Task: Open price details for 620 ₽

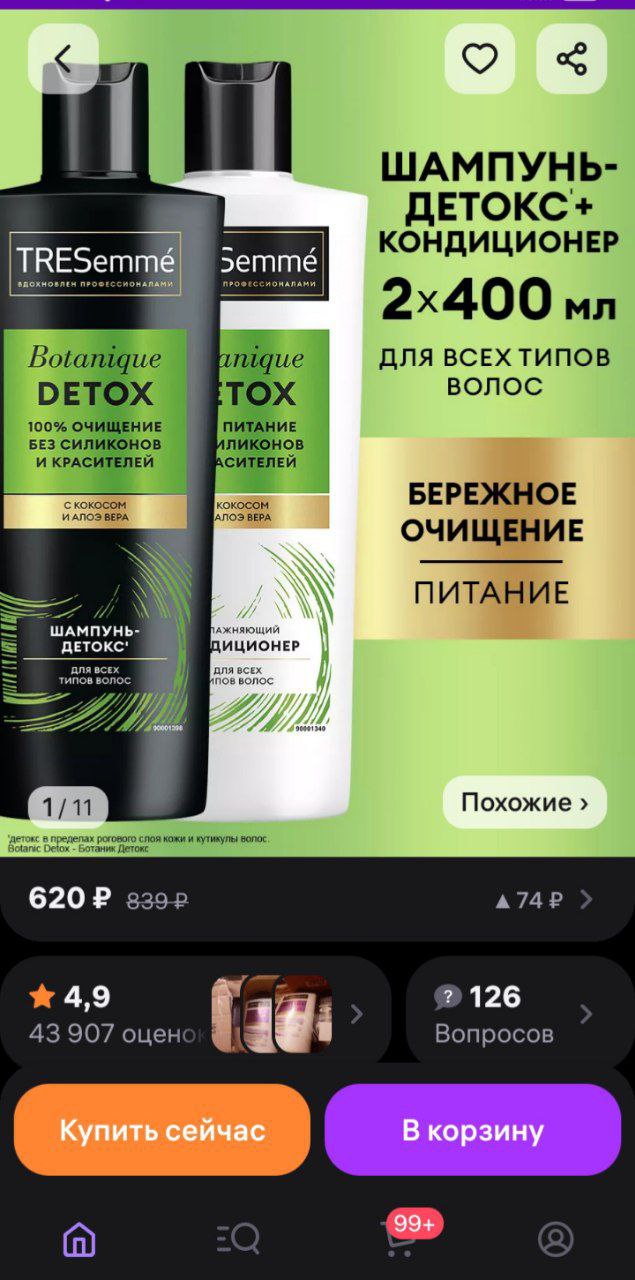Action: click(x=317, y=899)
